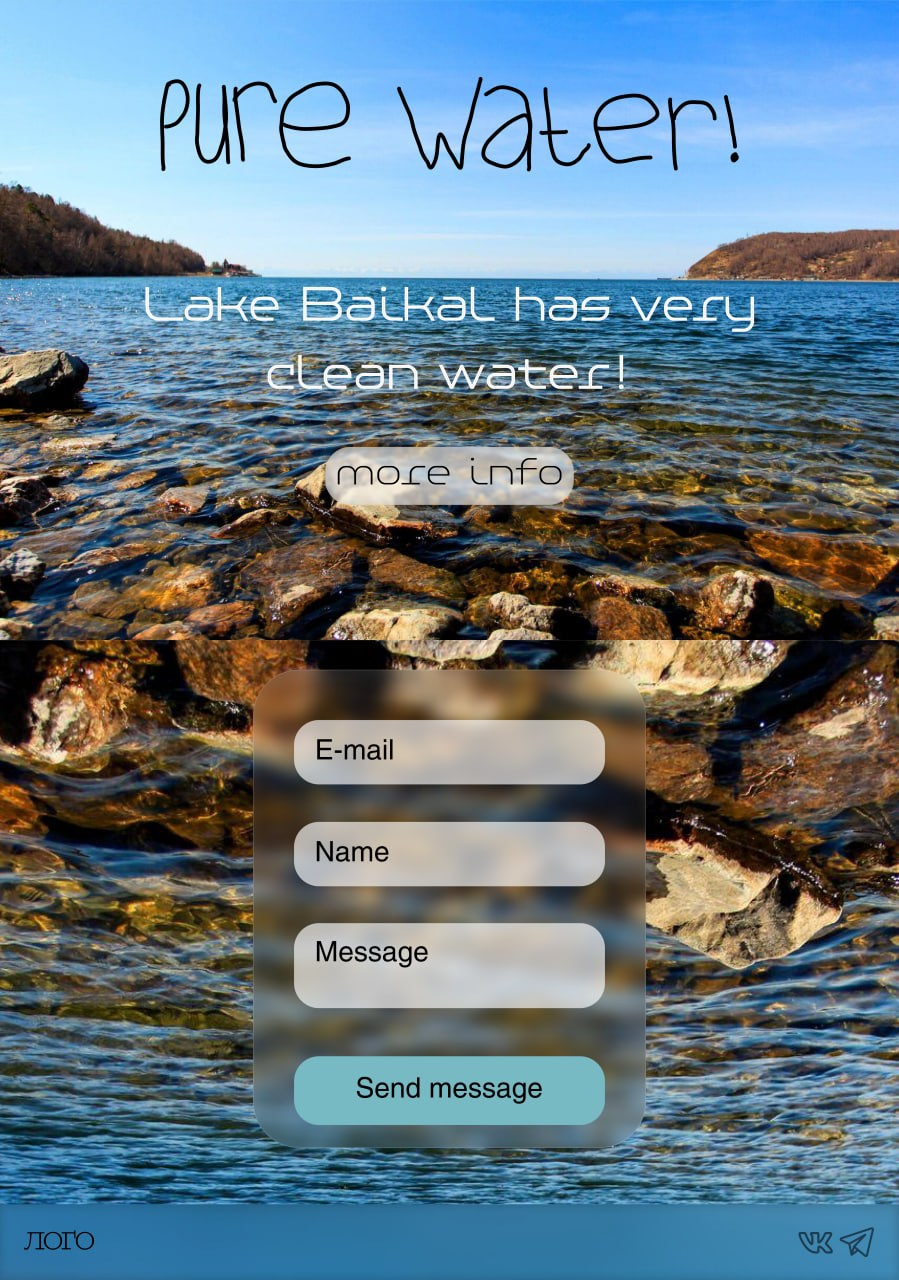
Task: Open the VK social link
Action: pos(815,1242)
